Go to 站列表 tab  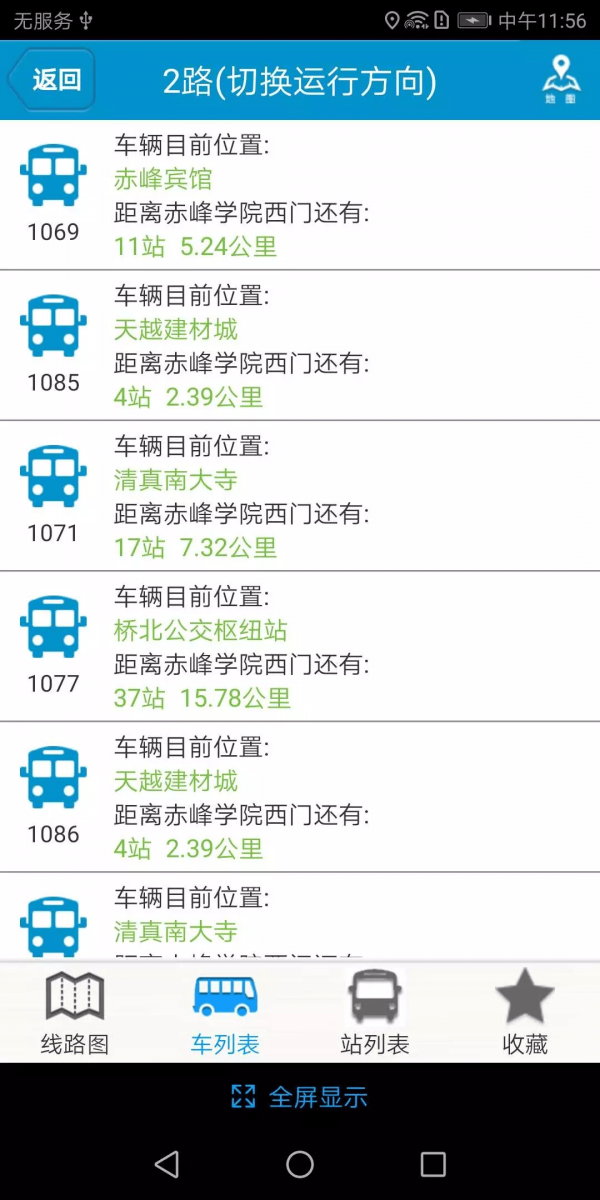click(375, 1012)
